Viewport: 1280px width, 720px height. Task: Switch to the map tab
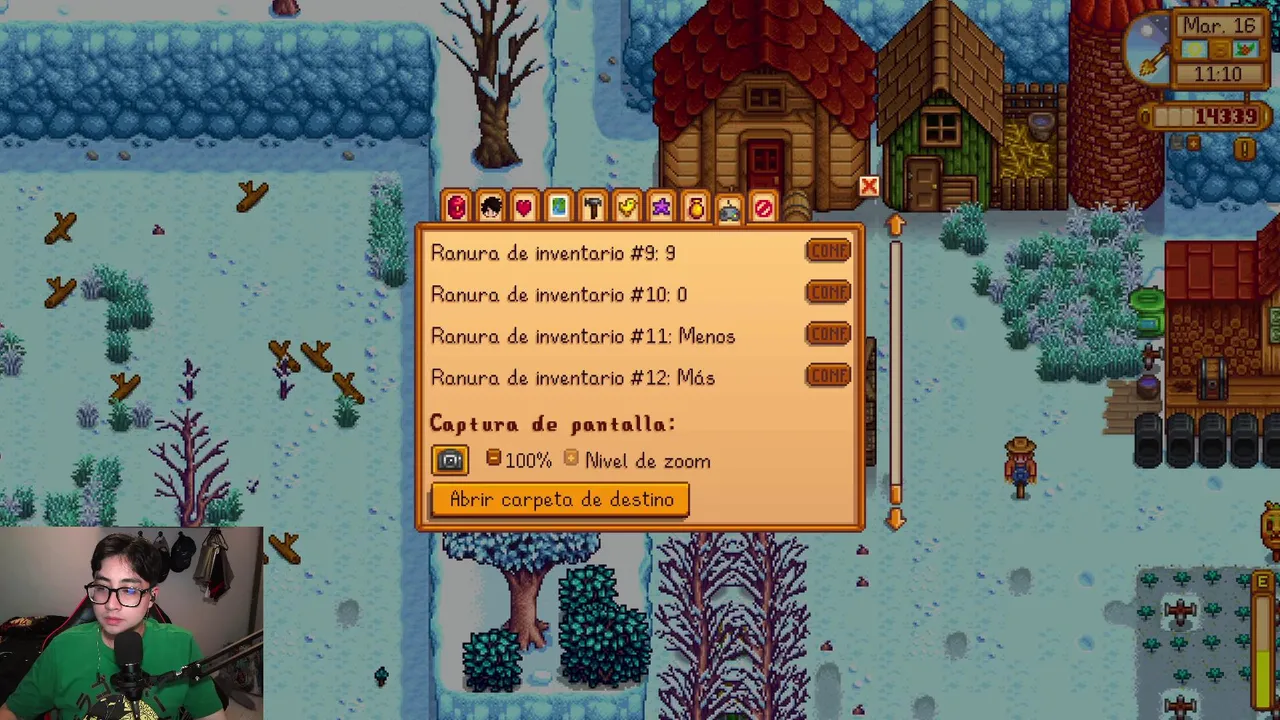[558, 207]
